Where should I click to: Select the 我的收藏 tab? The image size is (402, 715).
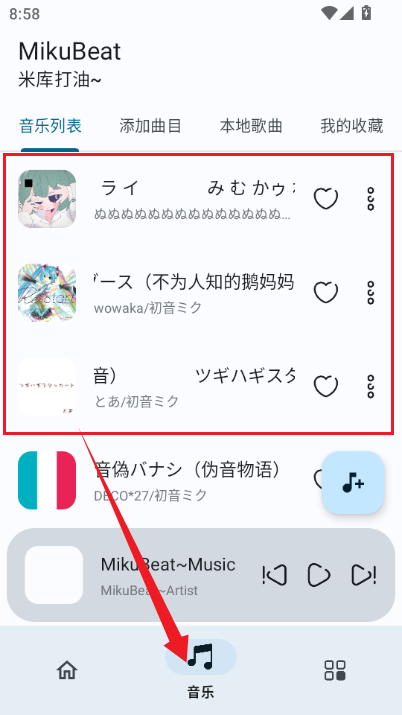coord(351,126)
